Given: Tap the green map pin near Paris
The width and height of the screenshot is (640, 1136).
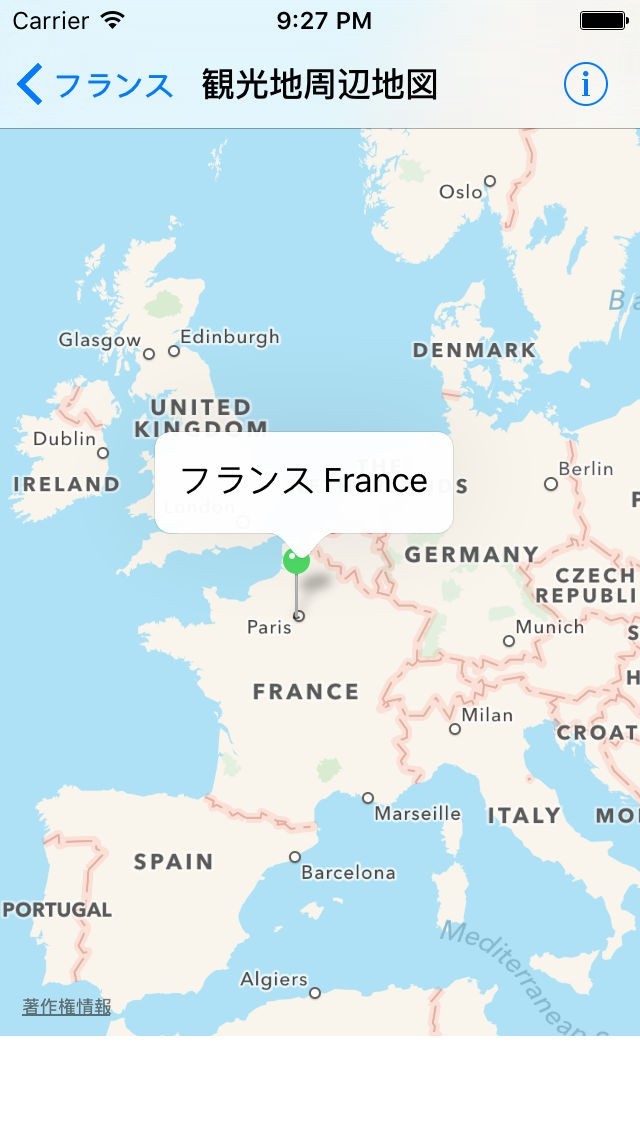Looking at the screenshot, I should tap(296, 560).
